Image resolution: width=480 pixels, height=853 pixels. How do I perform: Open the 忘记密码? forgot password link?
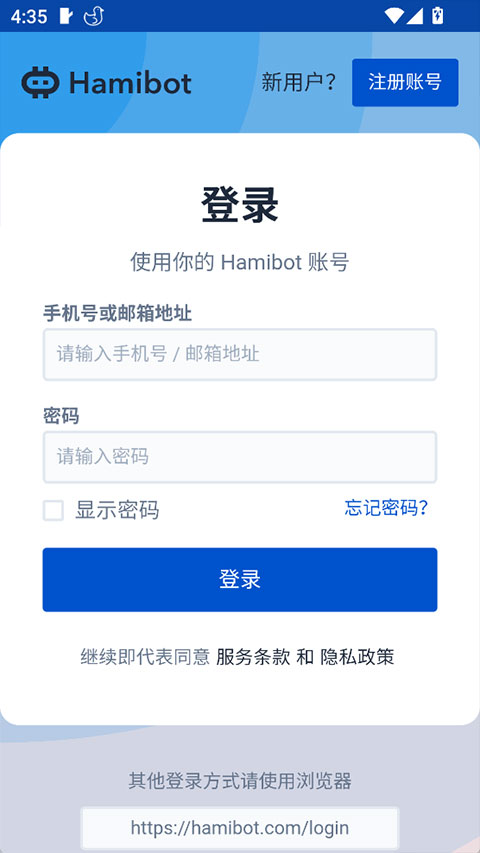[386, 508]
